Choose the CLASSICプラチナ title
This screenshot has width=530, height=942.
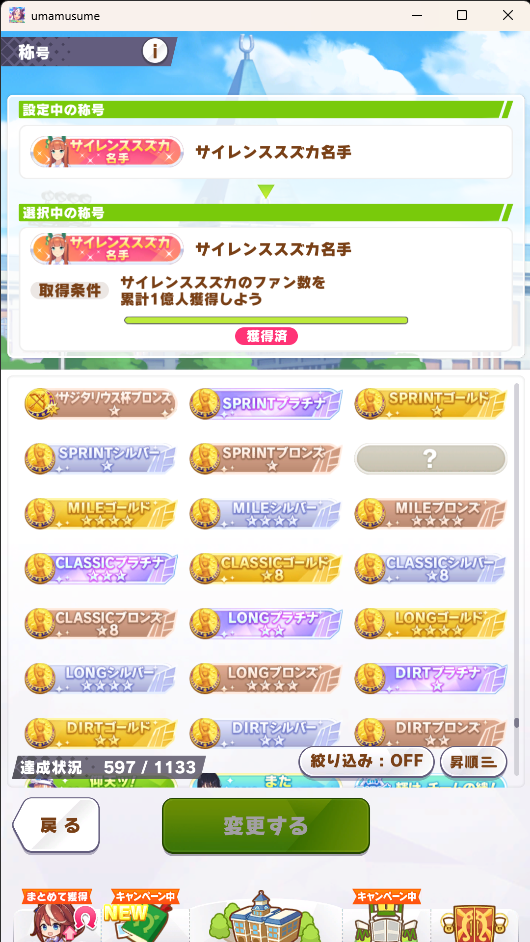coord(101,569)
